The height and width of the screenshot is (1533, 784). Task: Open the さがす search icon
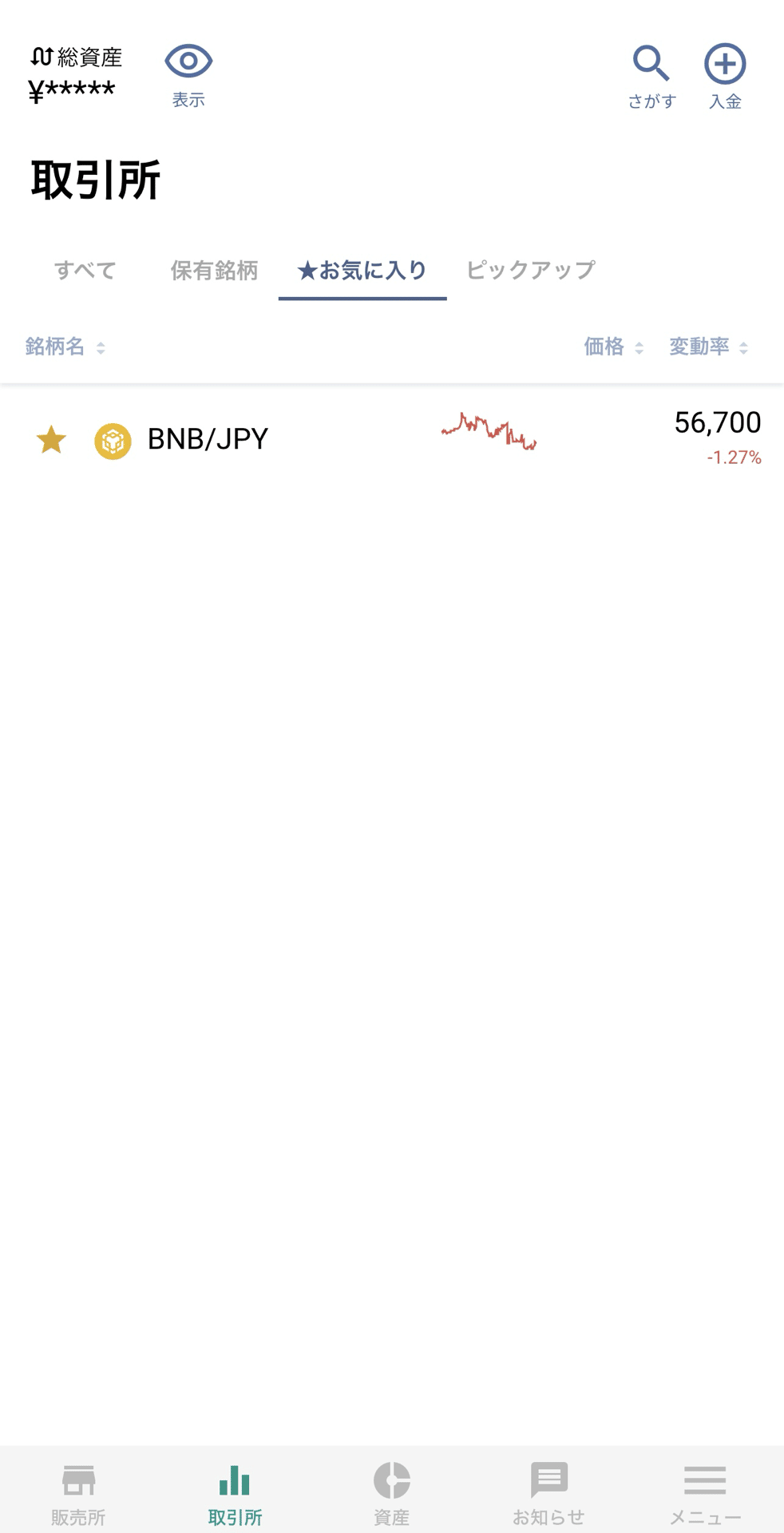pos(651,64)
